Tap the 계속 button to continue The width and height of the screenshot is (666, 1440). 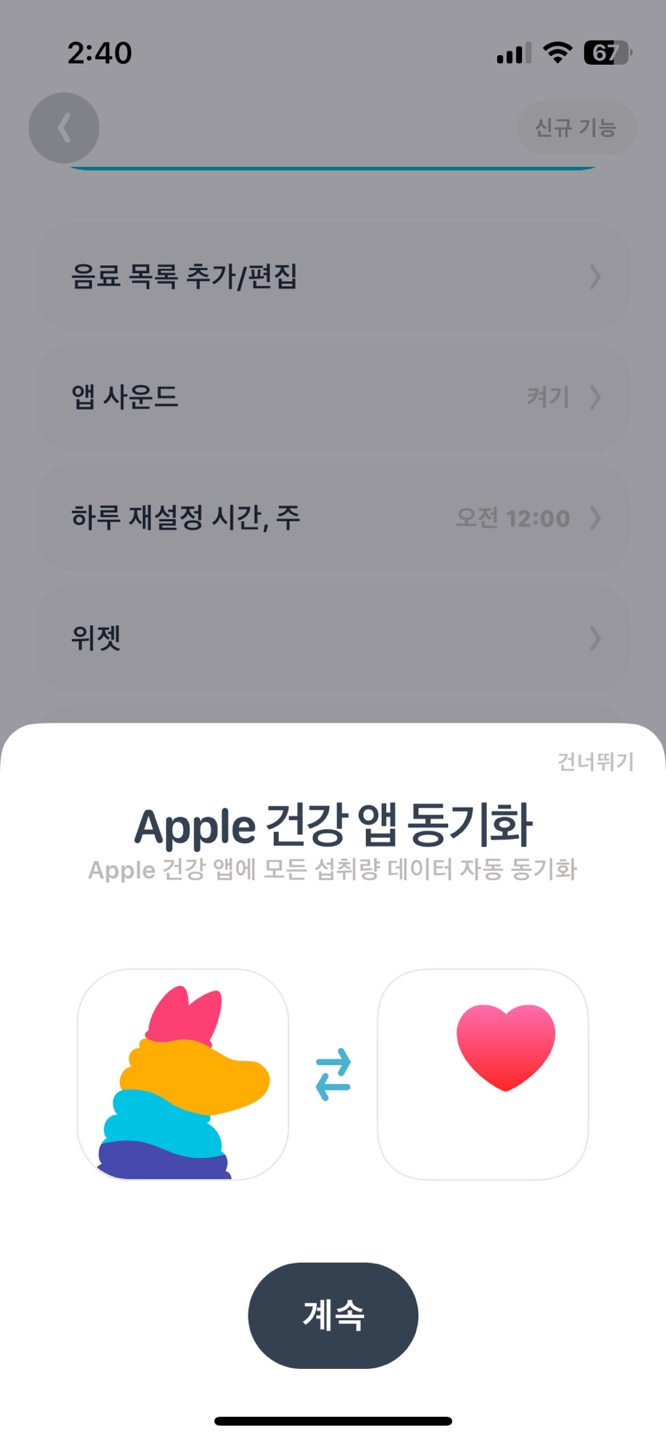[332, 1315]
